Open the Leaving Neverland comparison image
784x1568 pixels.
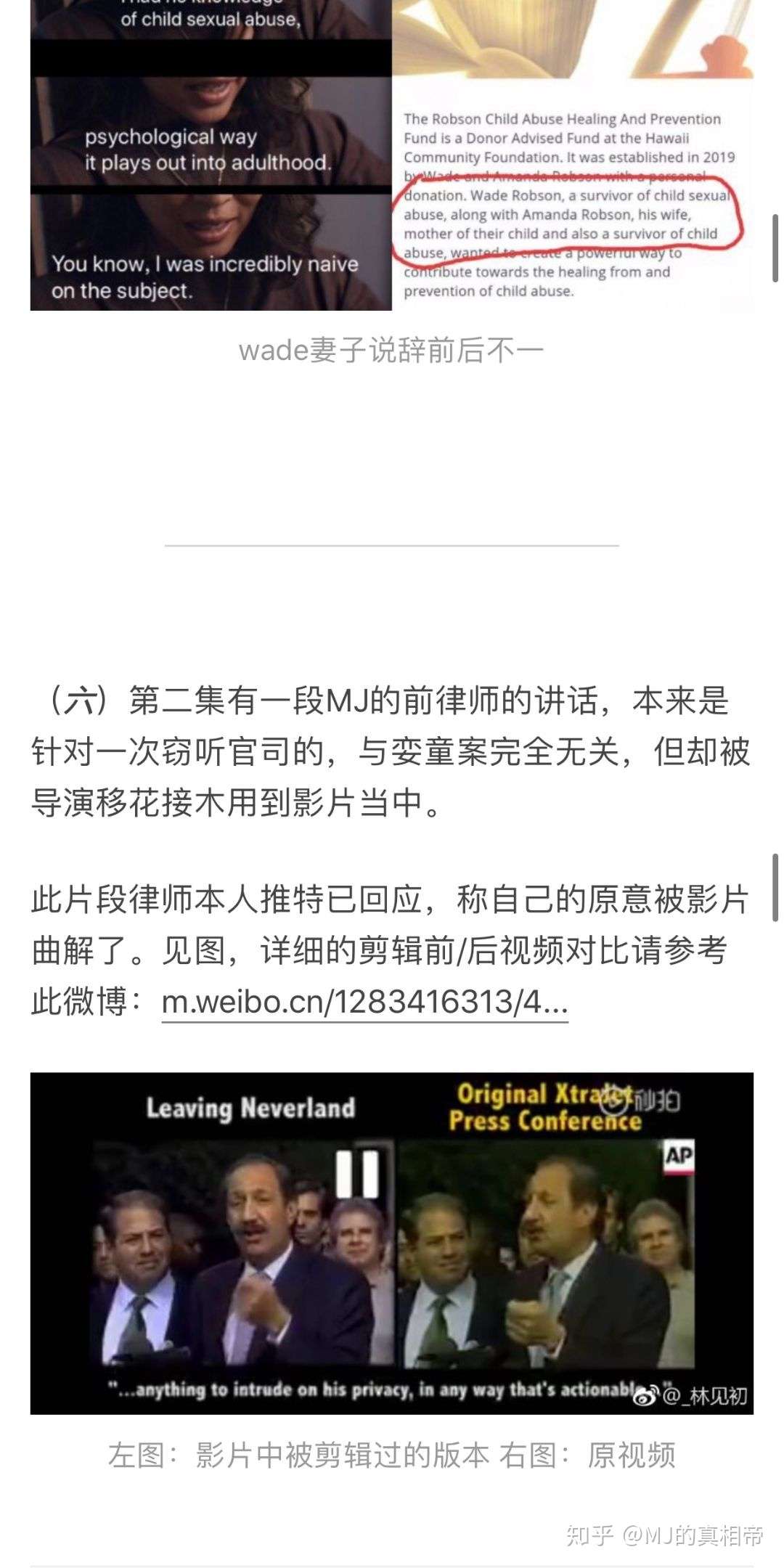tap(392, 1244)
